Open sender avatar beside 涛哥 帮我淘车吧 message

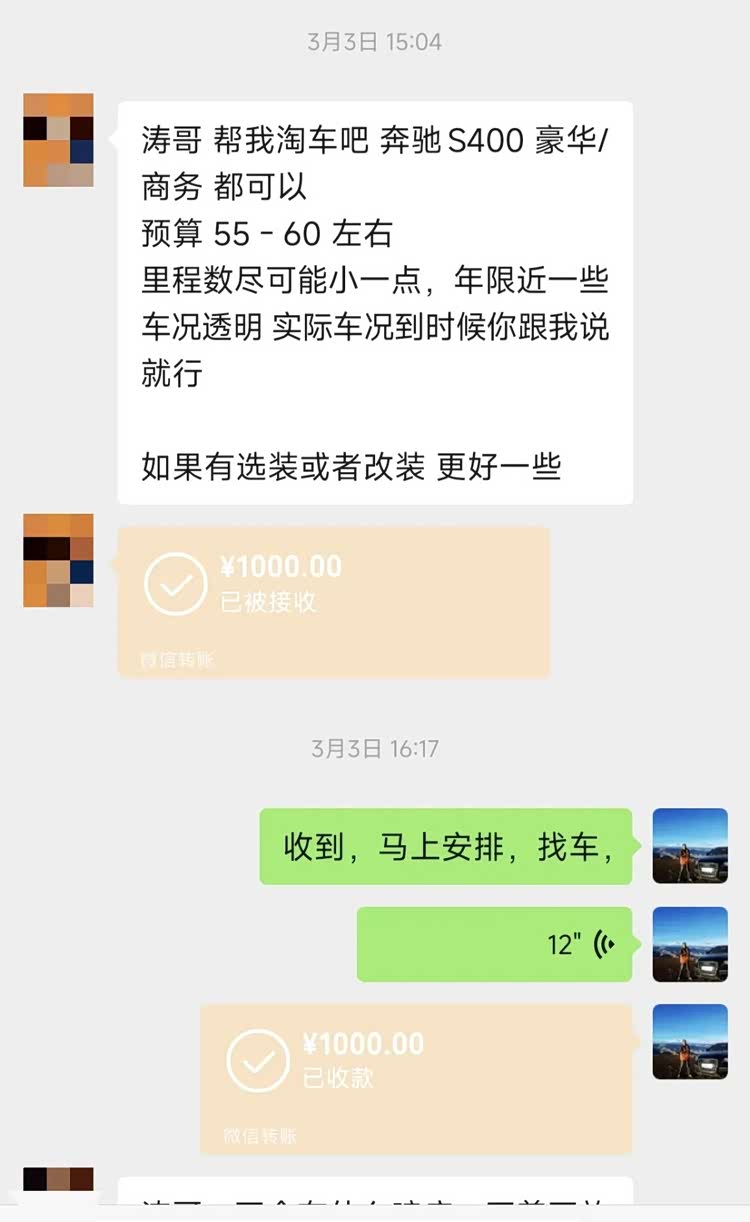click(x=58, y=140)
